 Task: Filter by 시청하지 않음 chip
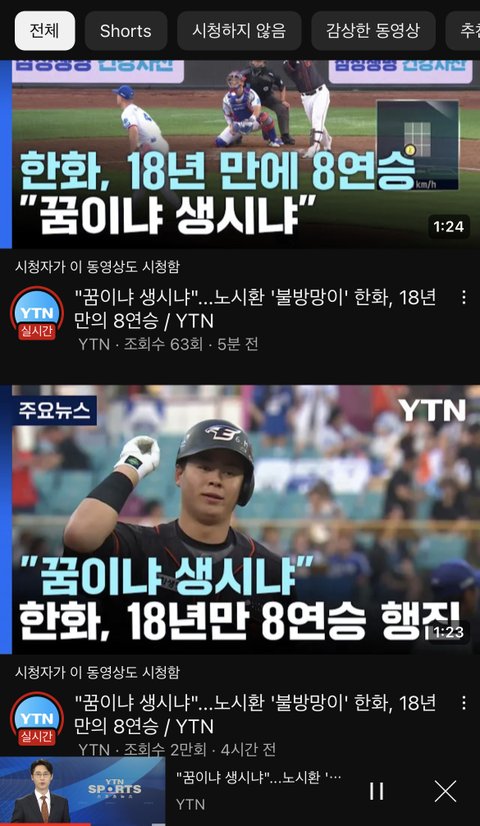point(239,31)
